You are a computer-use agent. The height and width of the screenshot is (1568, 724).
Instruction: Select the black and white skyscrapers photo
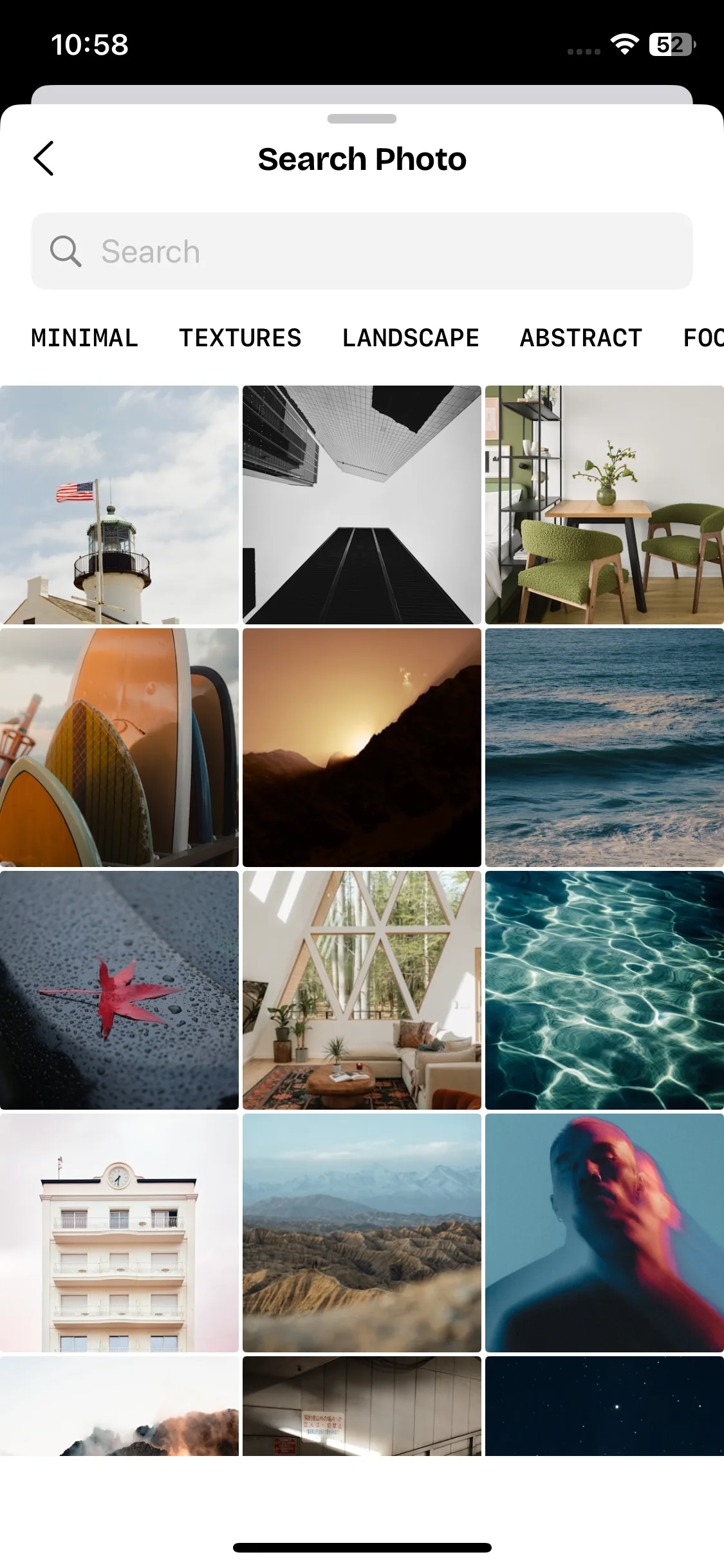click(362, 505)
